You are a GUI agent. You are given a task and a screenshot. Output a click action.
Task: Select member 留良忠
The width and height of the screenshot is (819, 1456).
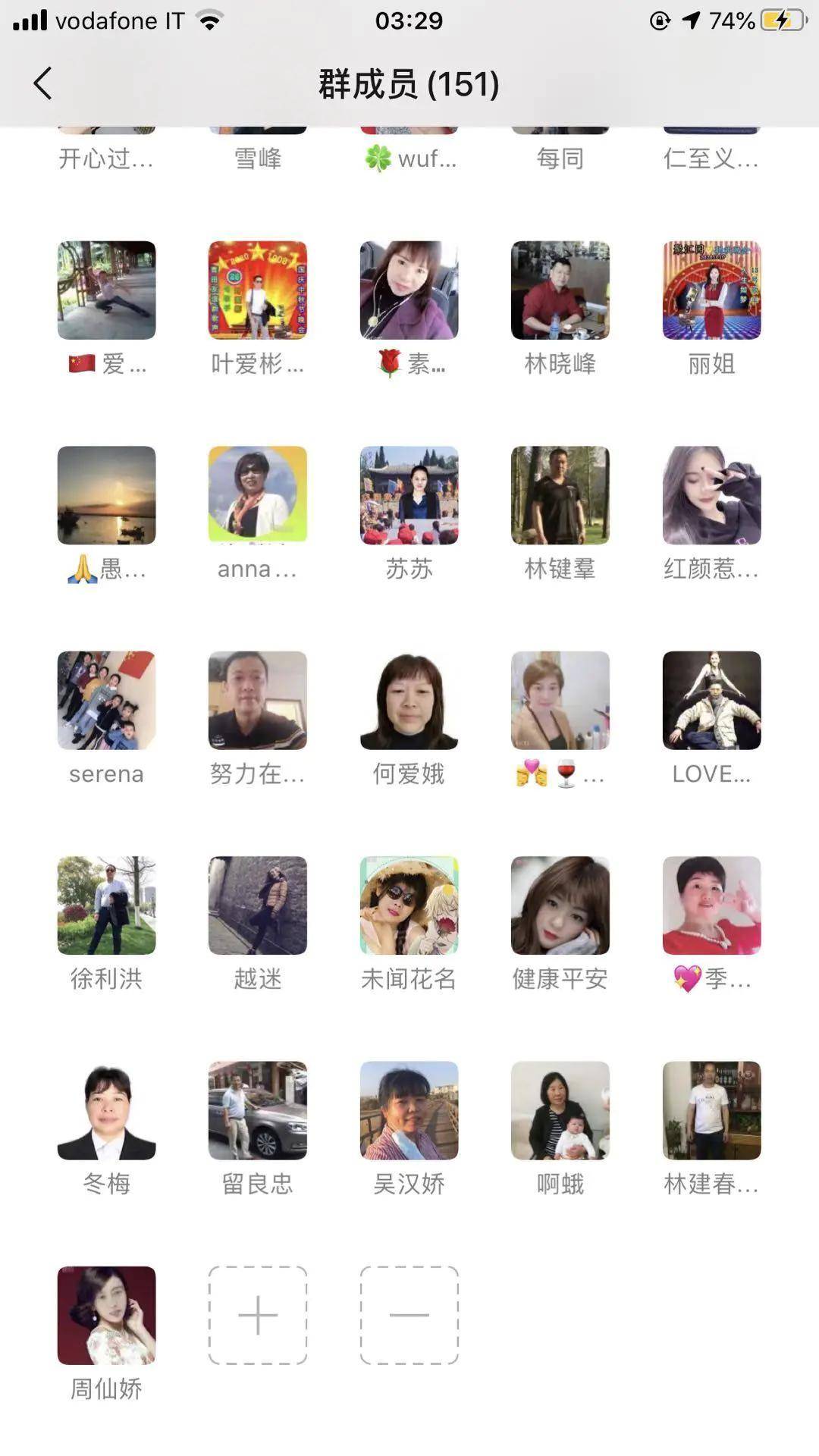tap(258, 1109)
